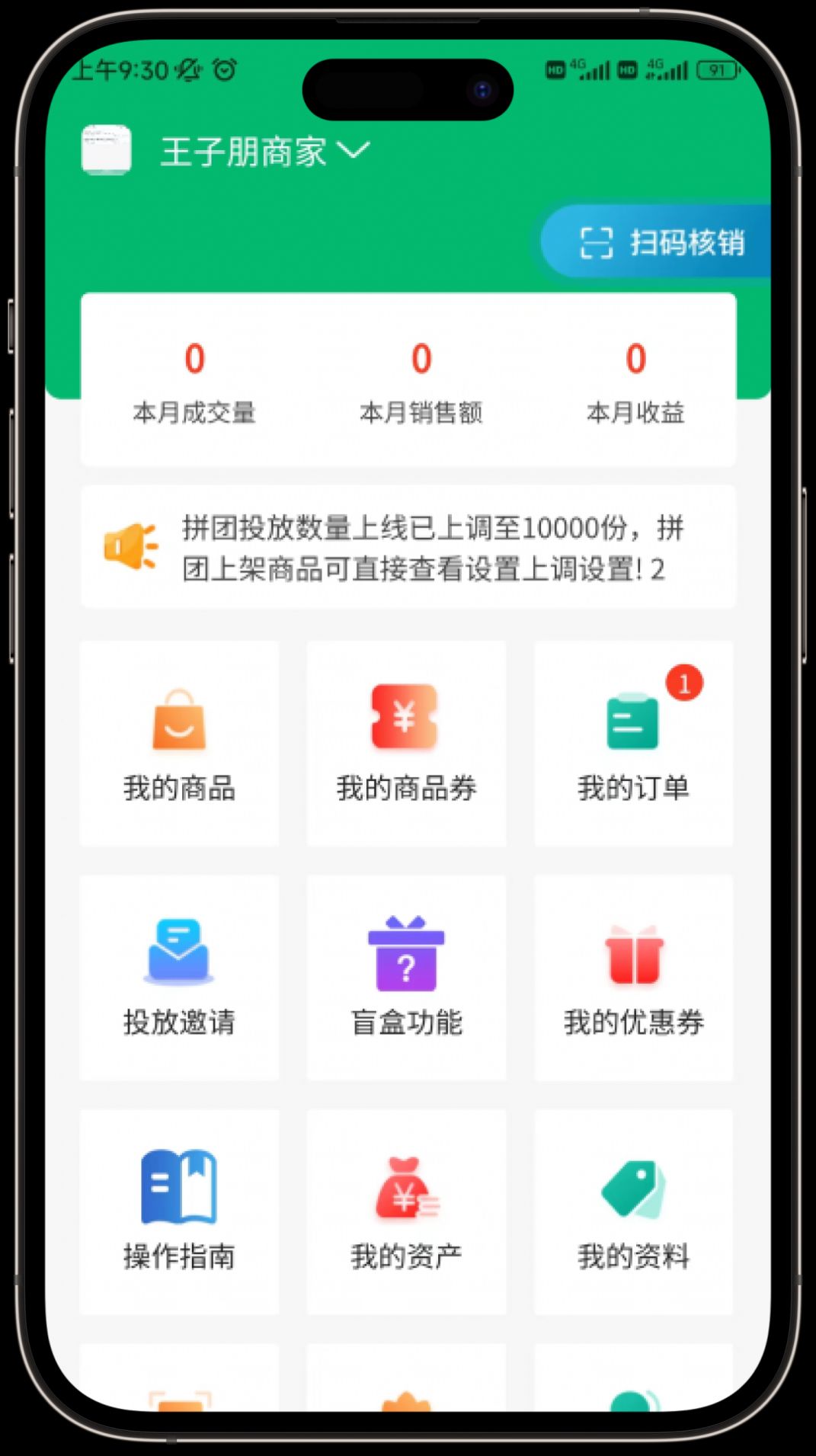Tap the 扫码核销 scan button
This screenshot has height=1456, width=816.
pos(661,242)
